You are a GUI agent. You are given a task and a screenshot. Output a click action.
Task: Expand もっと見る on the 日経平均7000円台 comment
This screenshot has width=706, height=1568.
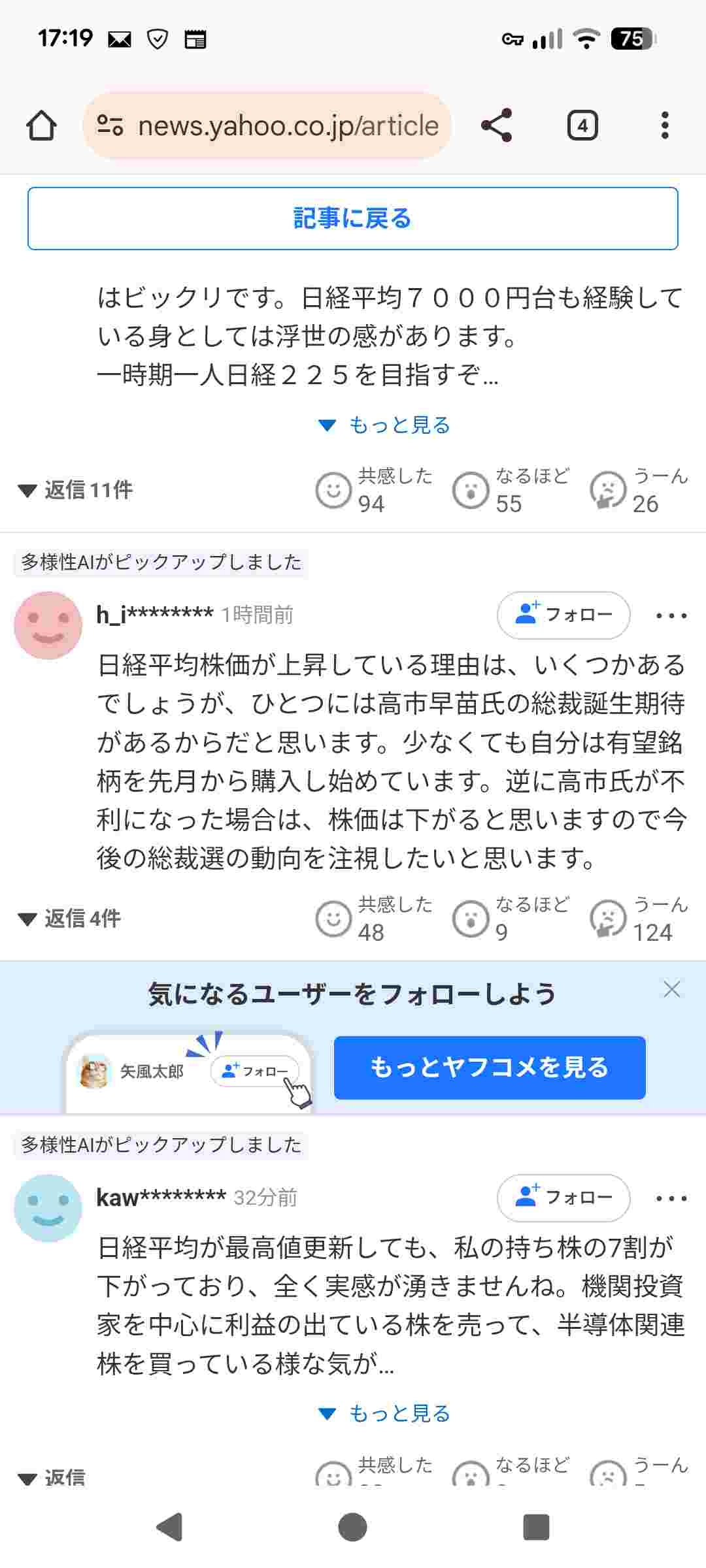pos(384,425)
